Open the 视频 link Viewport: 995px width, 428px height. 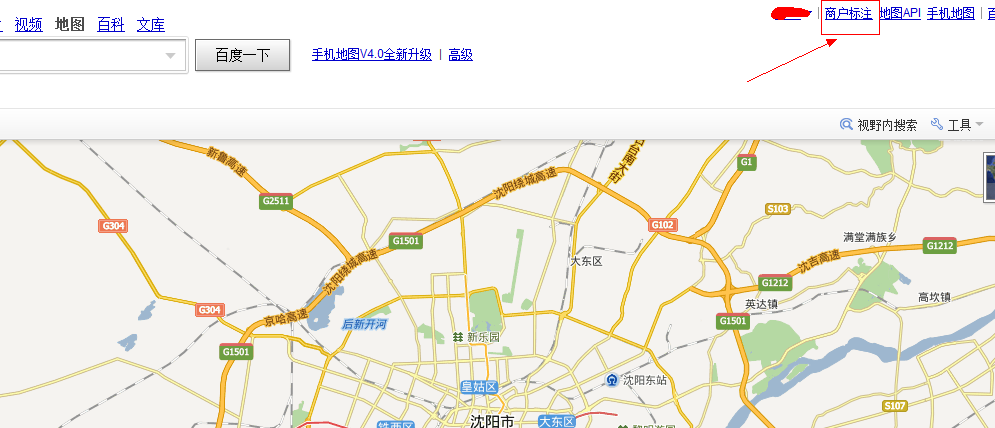(28, 24)
